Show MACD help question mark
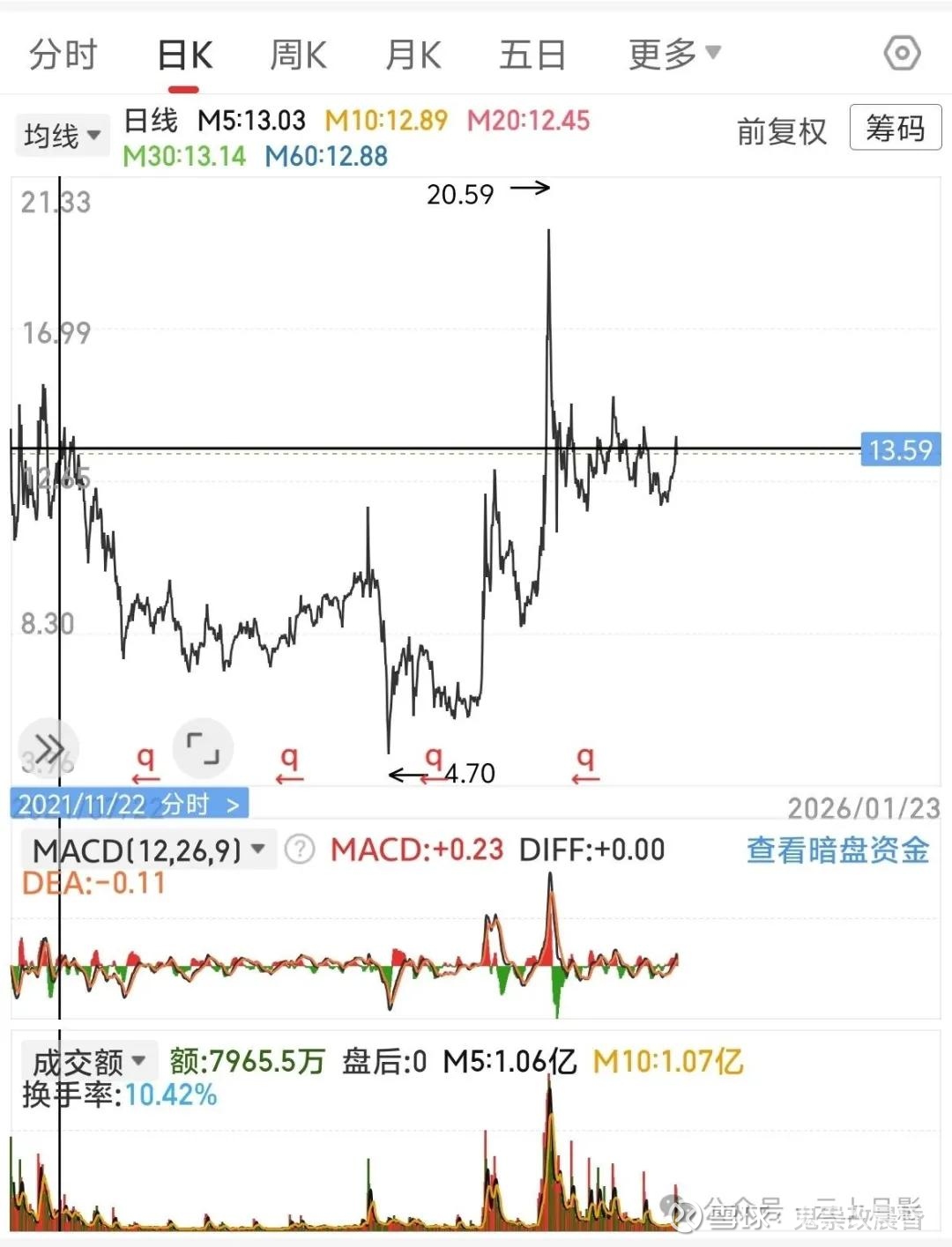The image size is (952, 1247). coord(300,850)
